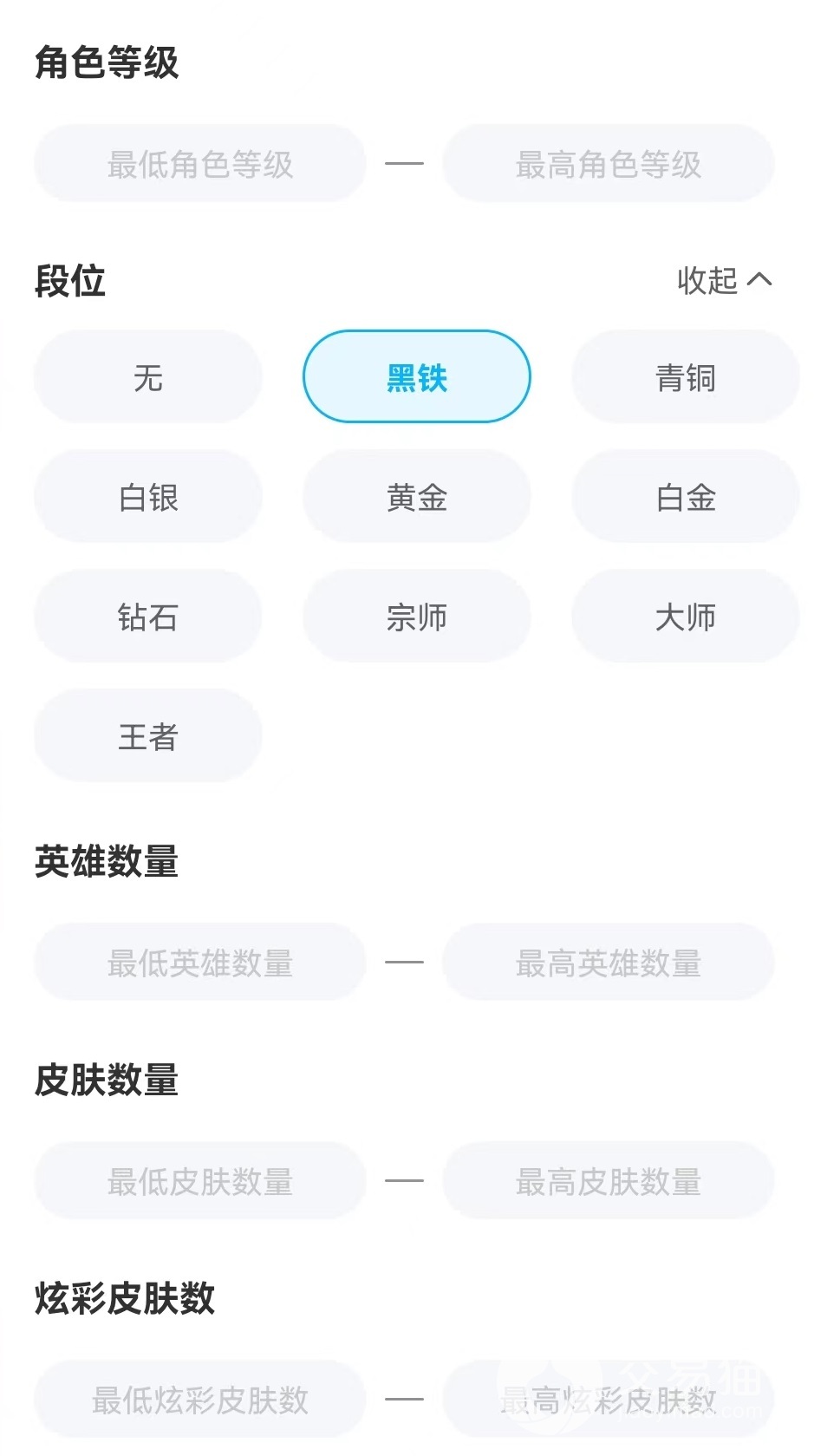
Task: Select the 宗师 rank chip
Action: (x=416, y=617)
